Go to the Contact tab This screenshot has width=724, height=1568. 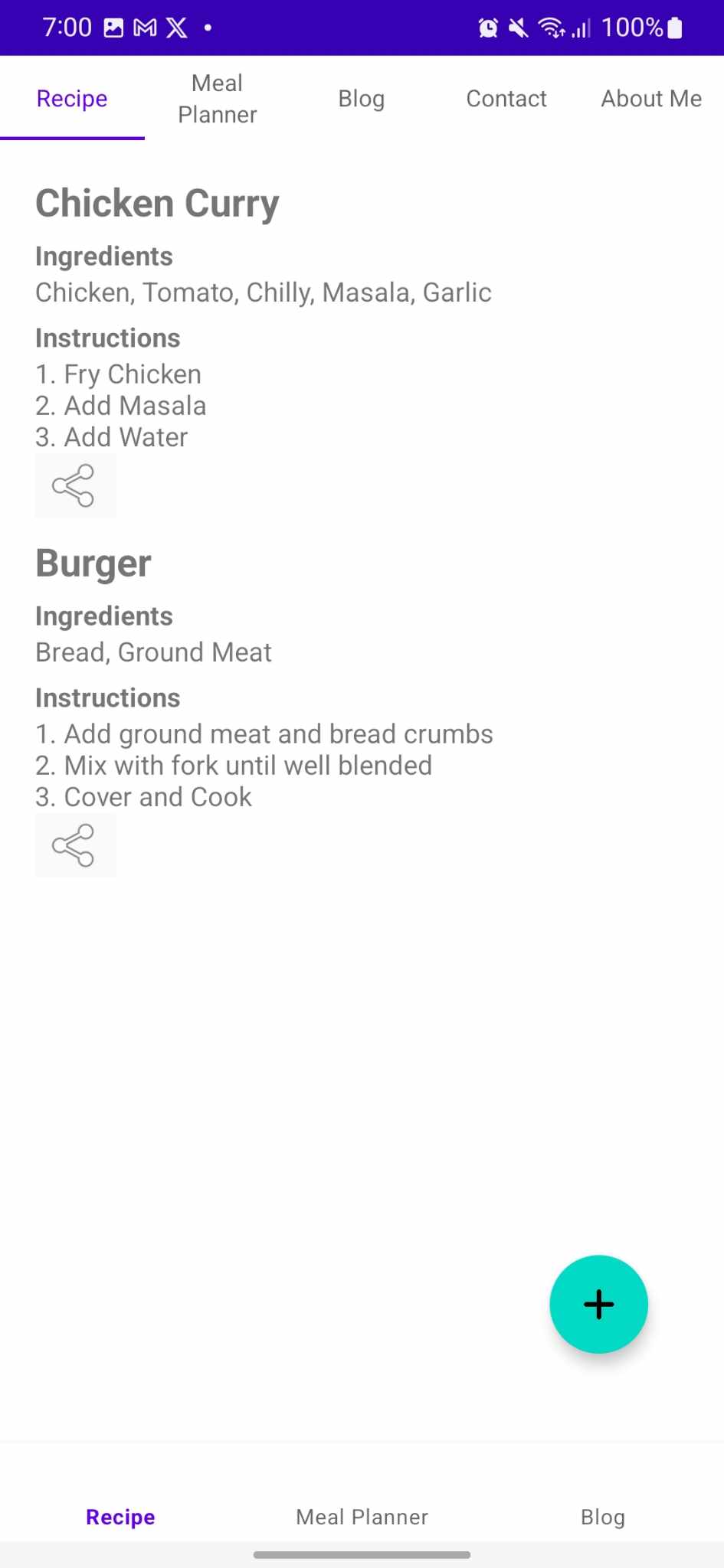[x=506, y=99]
